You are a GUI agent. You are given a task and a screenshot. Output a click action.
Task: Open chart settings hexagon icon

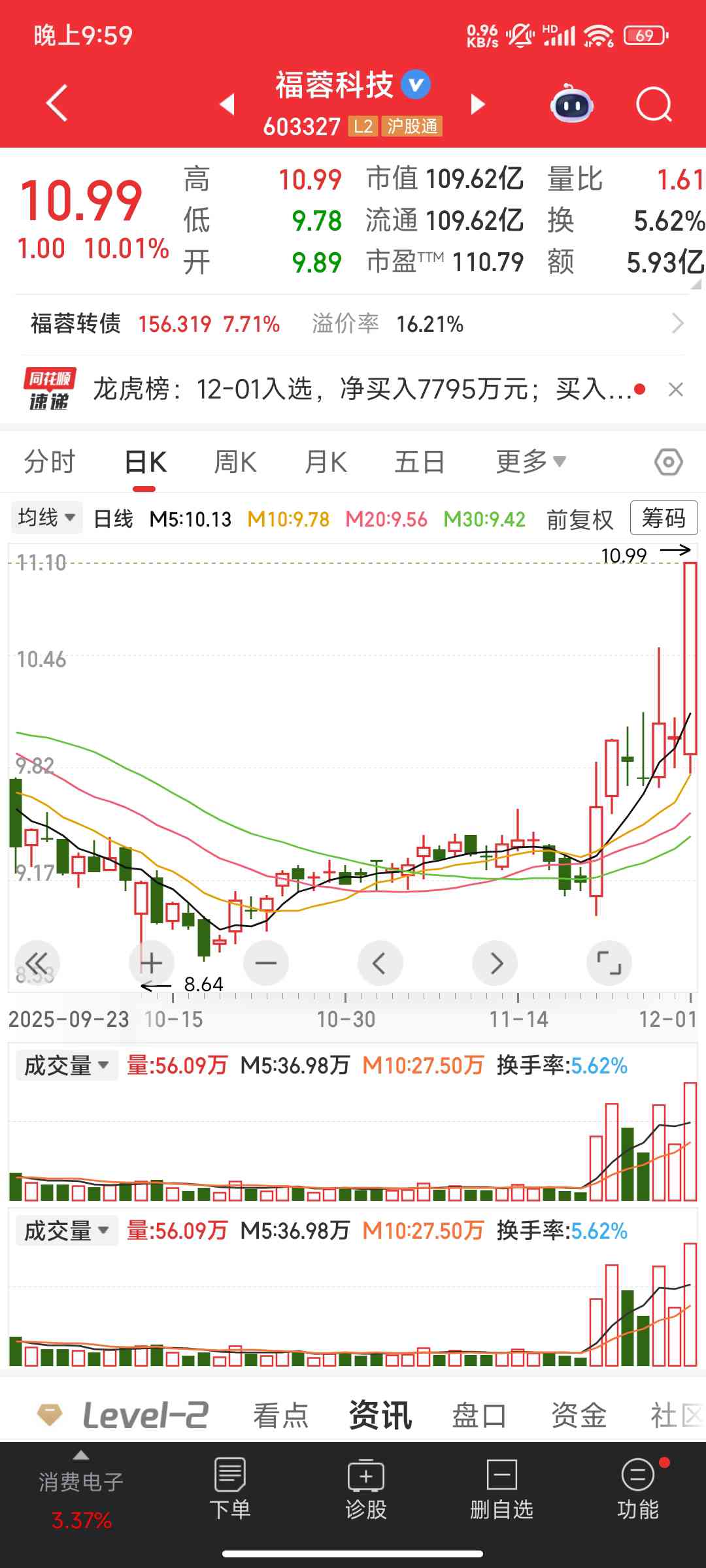668,463
